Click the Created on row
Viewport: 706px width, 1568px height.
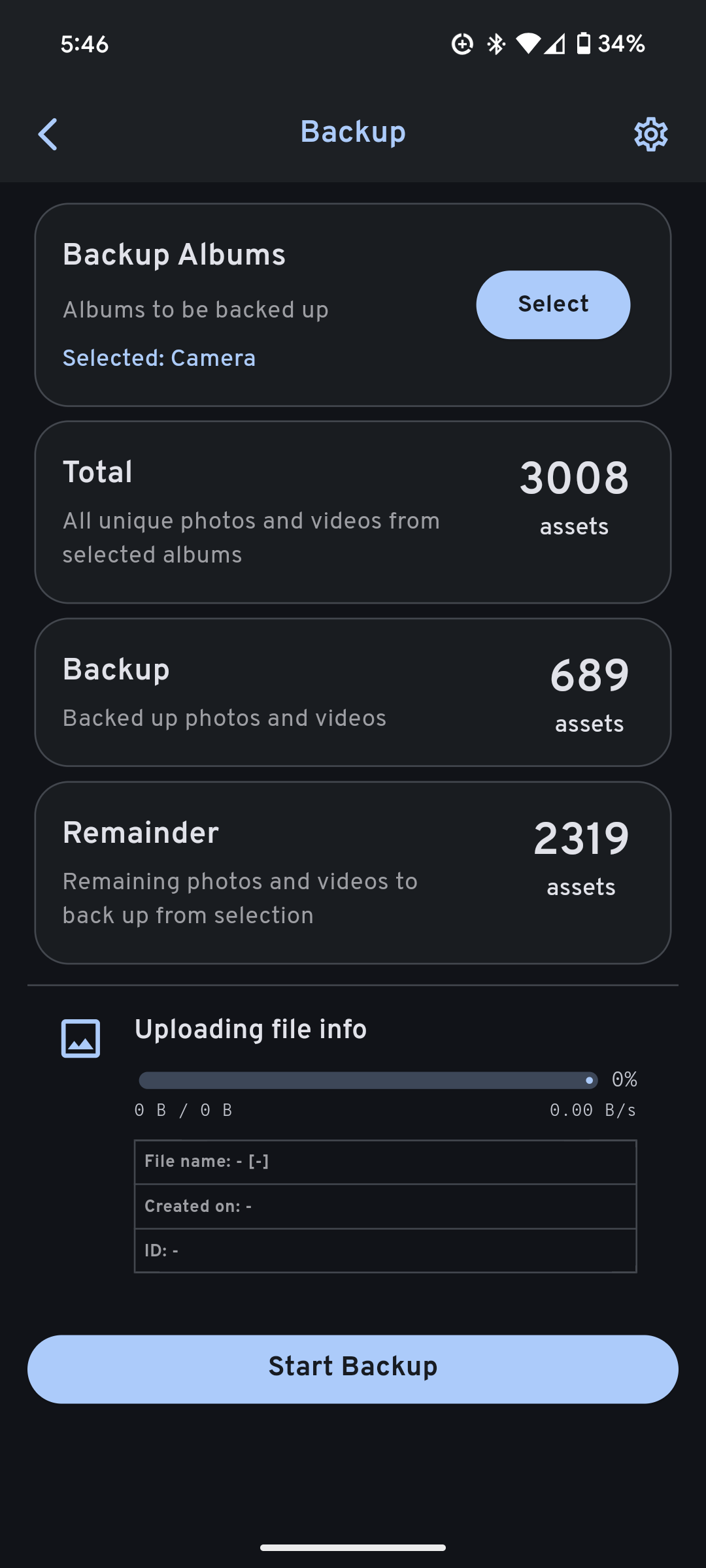coord(385,1206)
